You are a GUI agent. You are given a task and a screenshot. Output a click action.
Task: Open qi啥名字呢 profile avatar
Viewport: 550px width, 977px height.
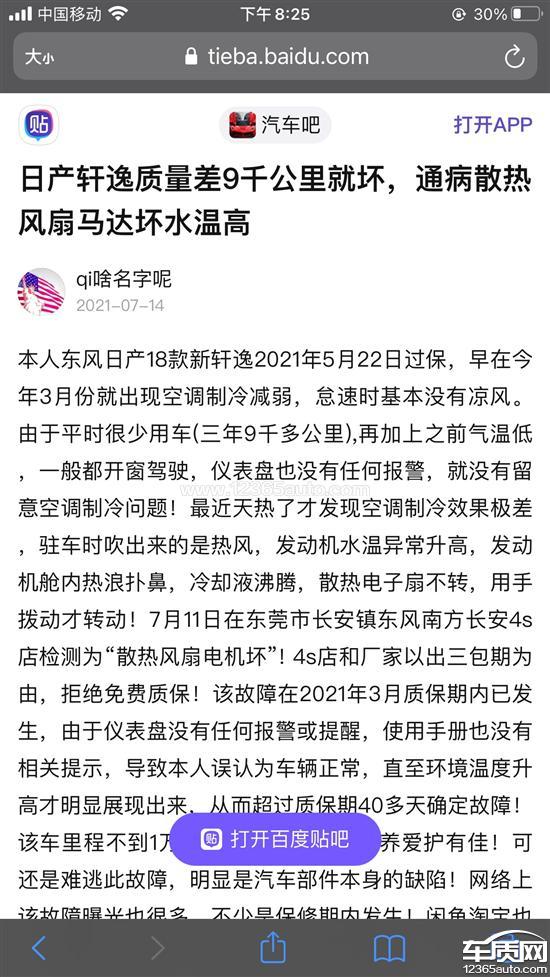(x=41, y=292)
